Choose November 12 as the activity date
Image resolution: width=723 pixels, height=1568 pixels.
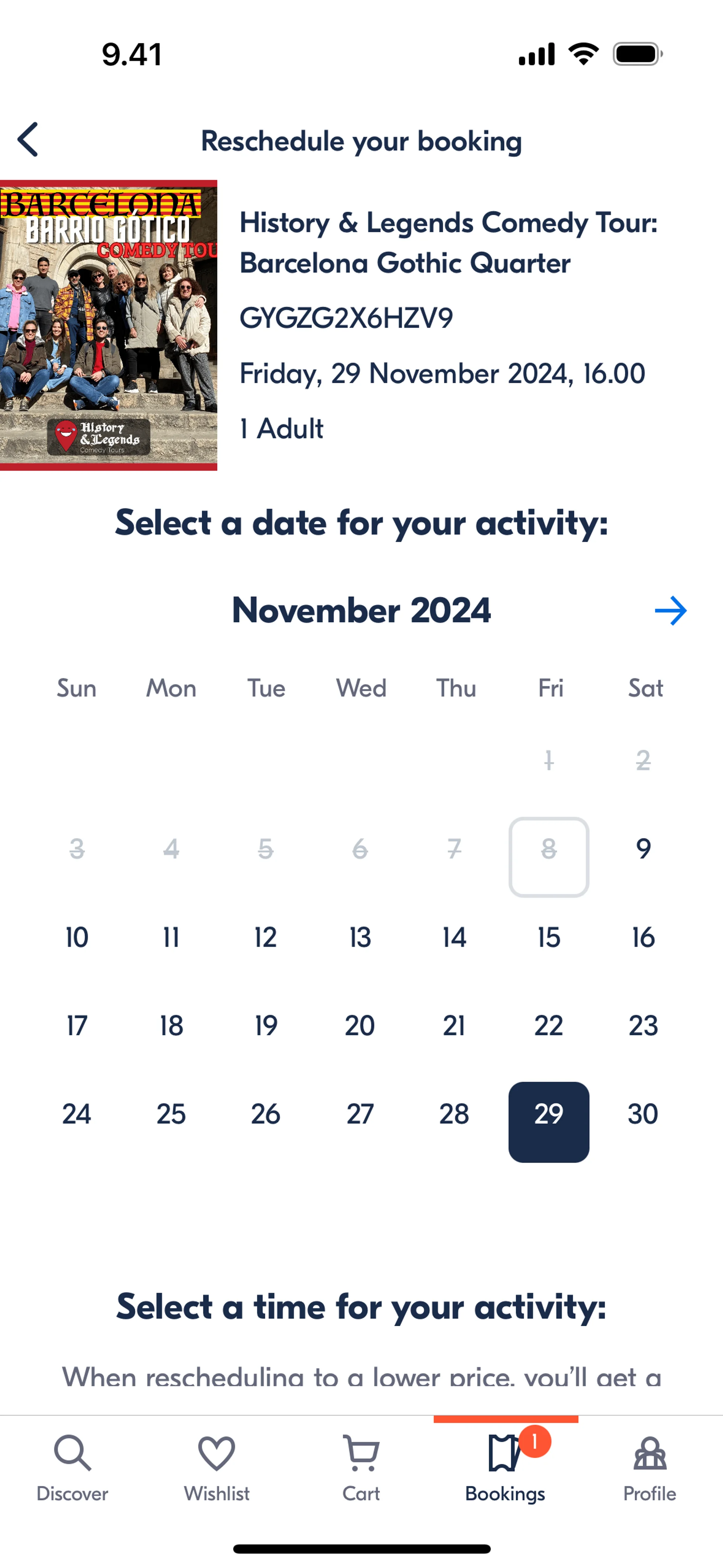pos(265,937)
